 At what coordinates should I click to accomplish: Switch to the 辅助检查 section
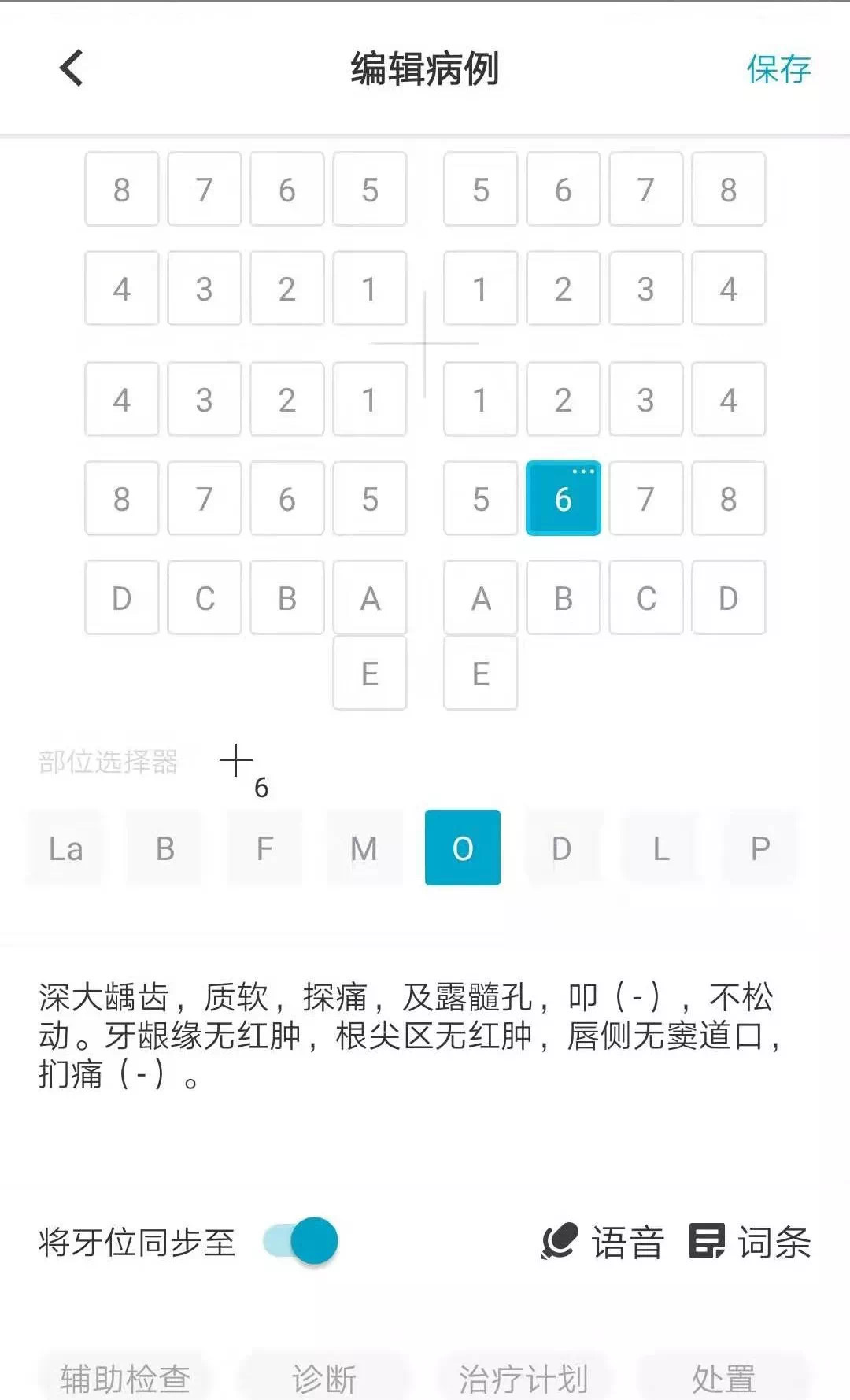pyautogui.click(x=125, y=1378)
